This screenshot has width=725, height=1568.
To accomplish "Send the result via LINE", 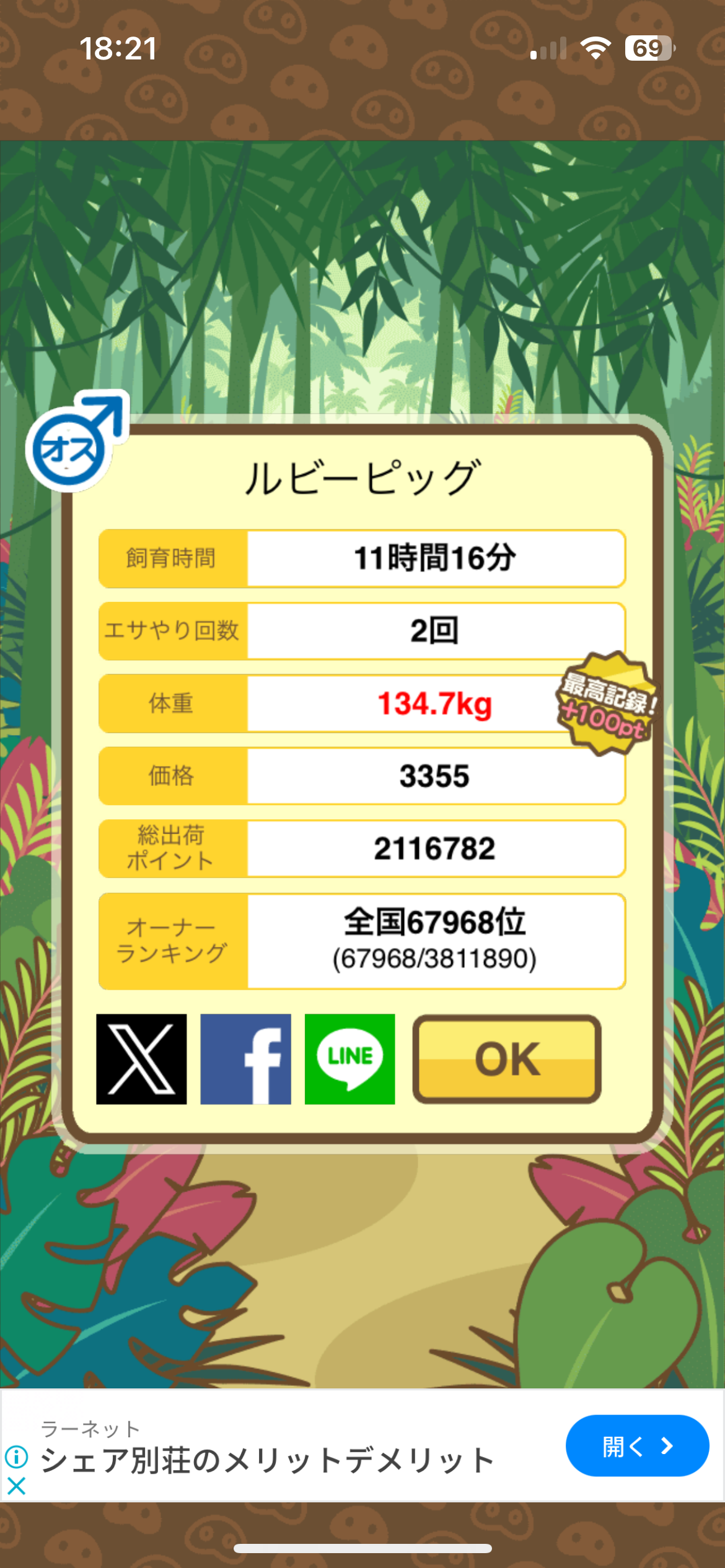I will click(x=349, y=1059).
